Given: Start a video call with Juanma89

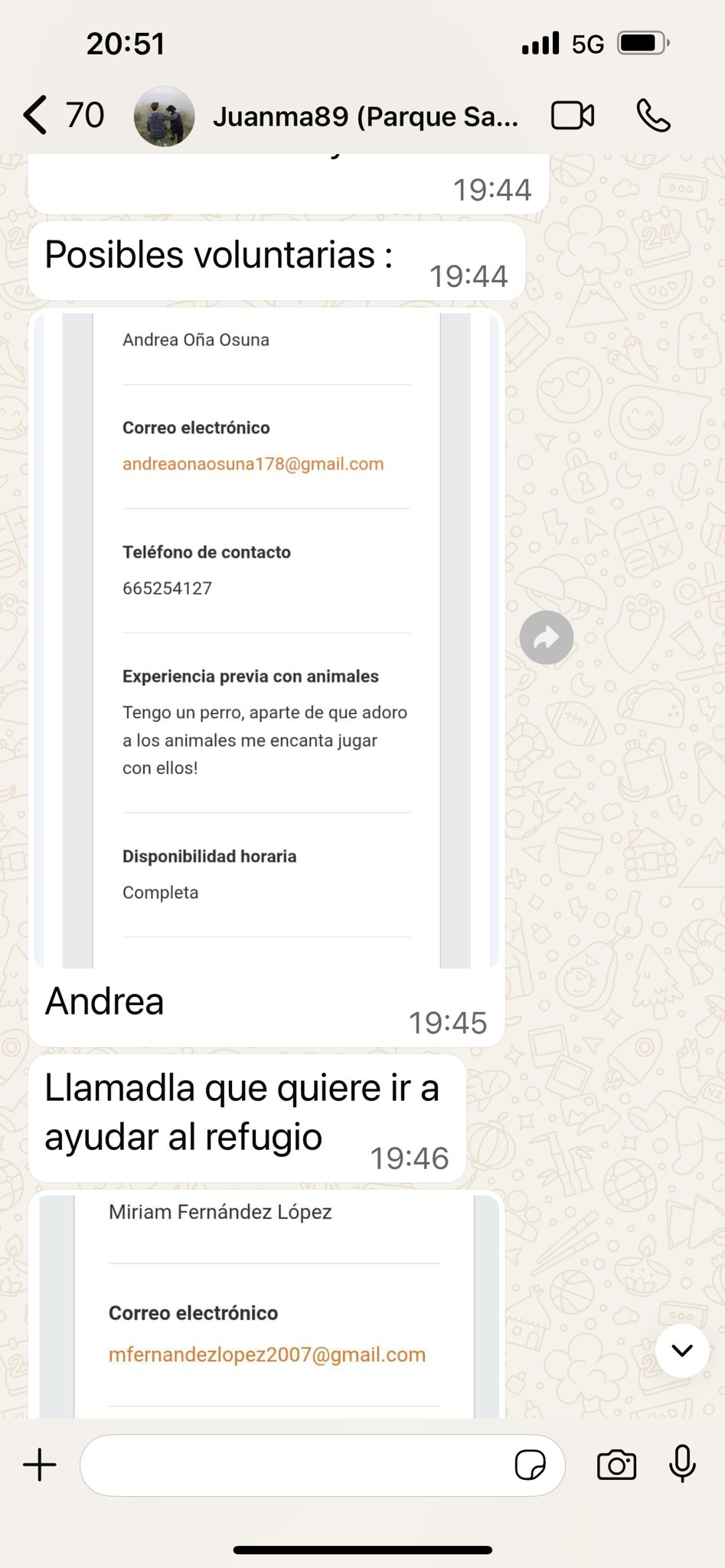Looking at the screenshot, I should tap(573, 116).
